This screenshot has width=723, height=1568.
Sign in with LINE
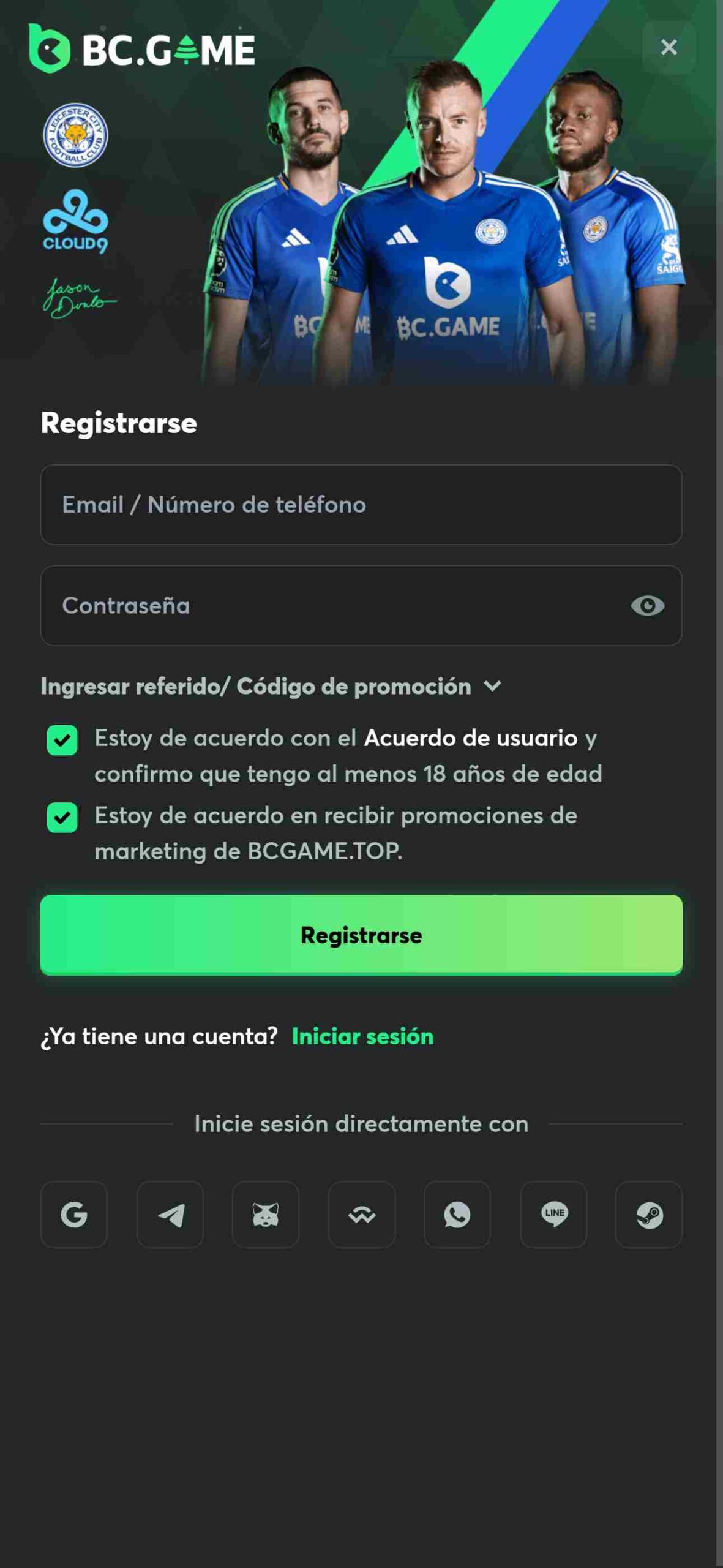click(x=553, y=1214)
